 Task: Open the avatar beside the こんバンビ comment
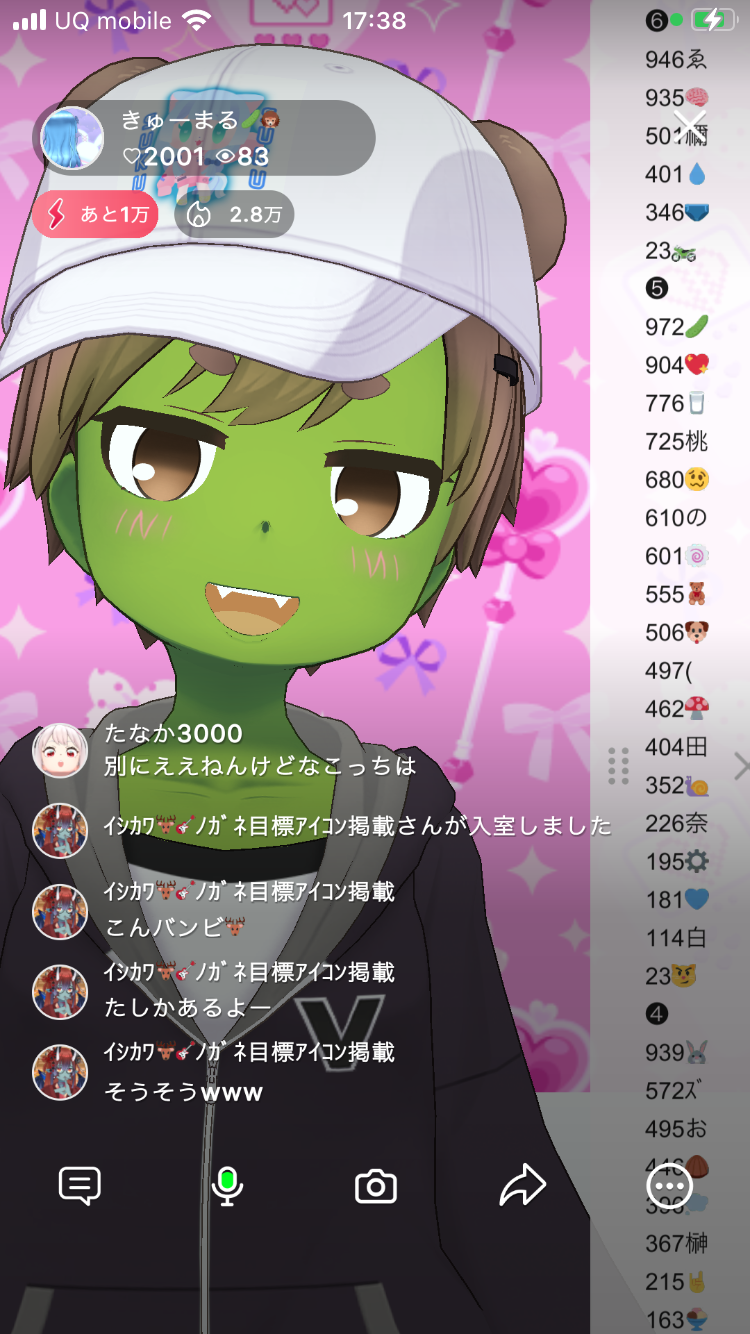60,910
